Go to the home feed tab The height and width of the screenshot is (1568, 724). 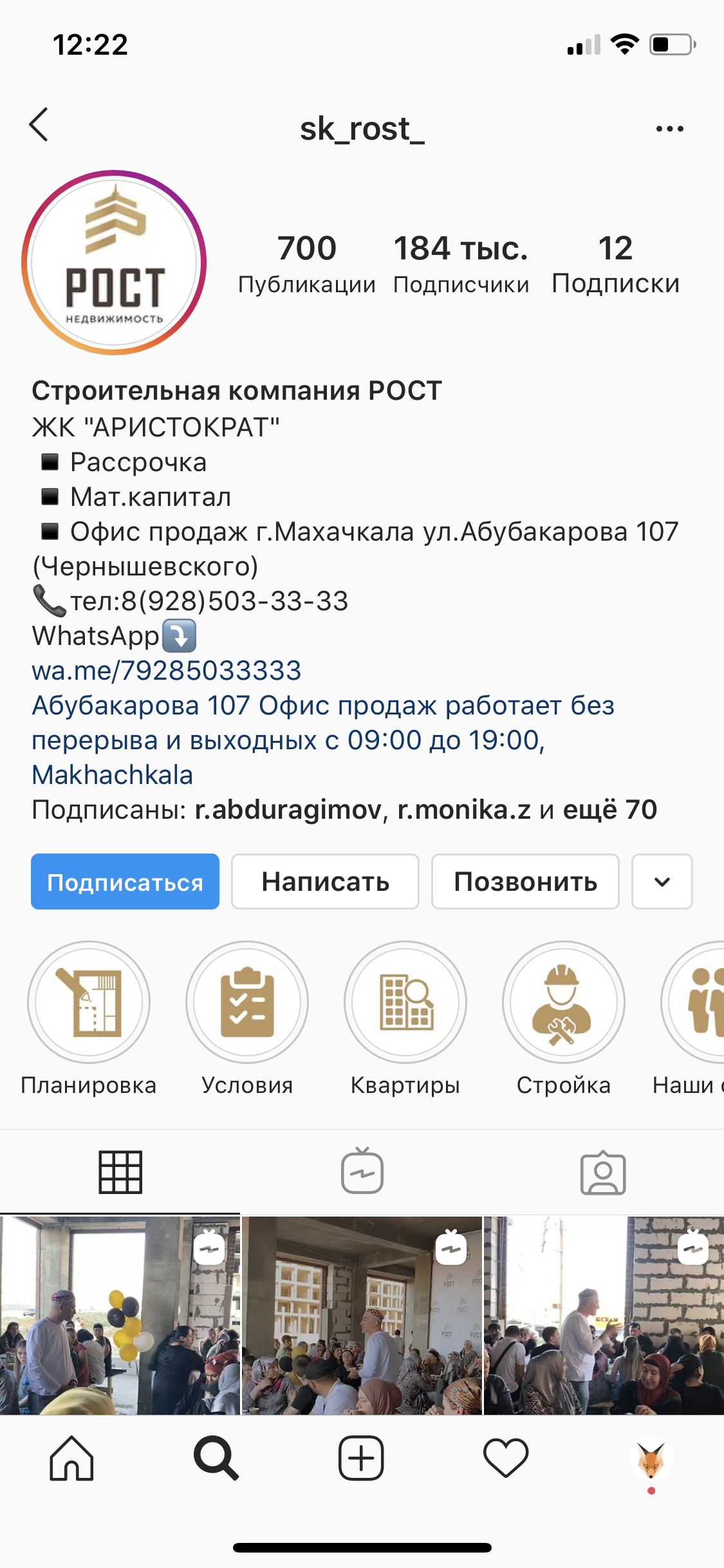coord(71,1459)
